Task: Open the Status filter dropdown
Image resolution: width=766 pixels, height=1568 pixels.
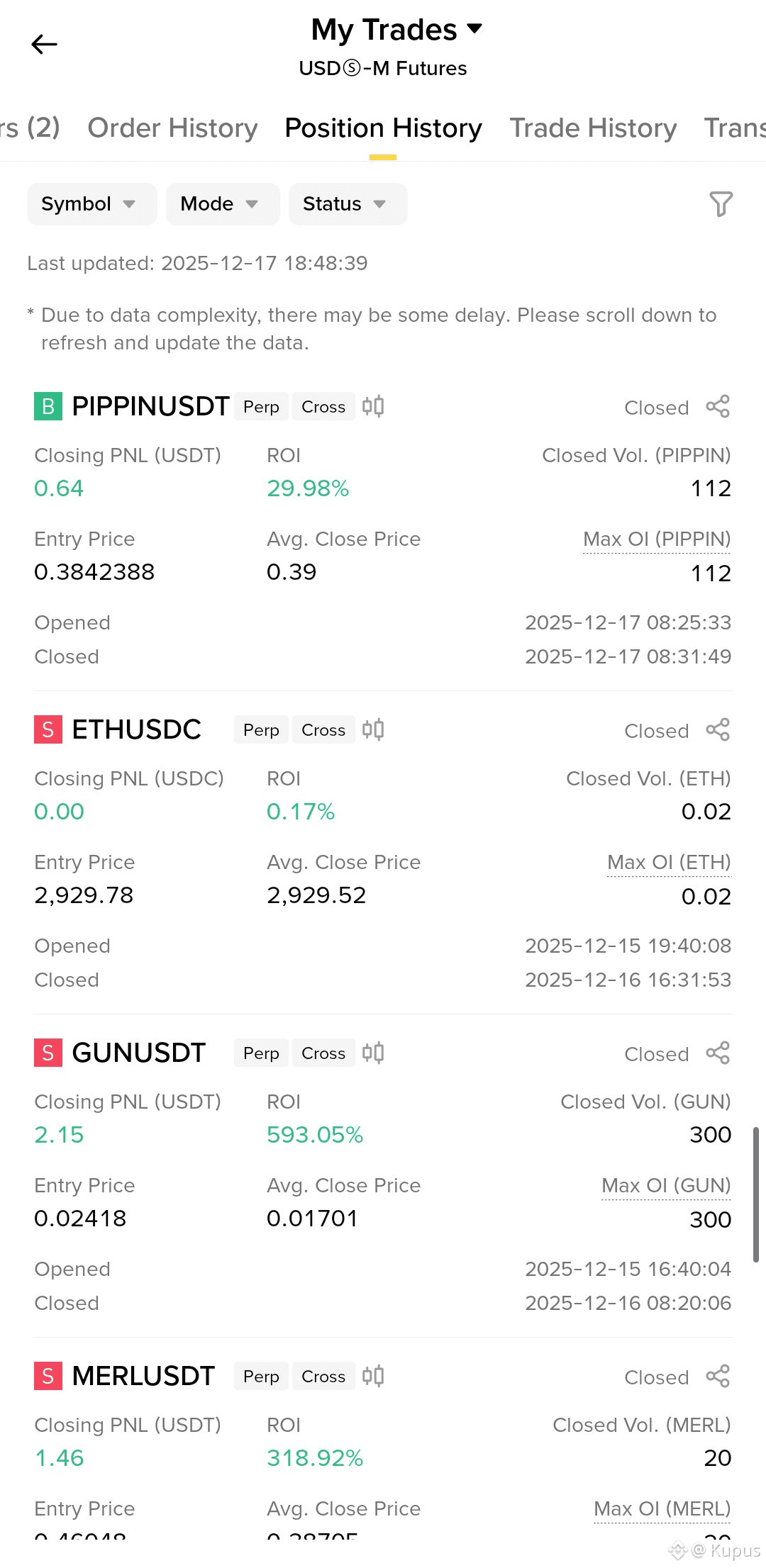Action: 347,204
